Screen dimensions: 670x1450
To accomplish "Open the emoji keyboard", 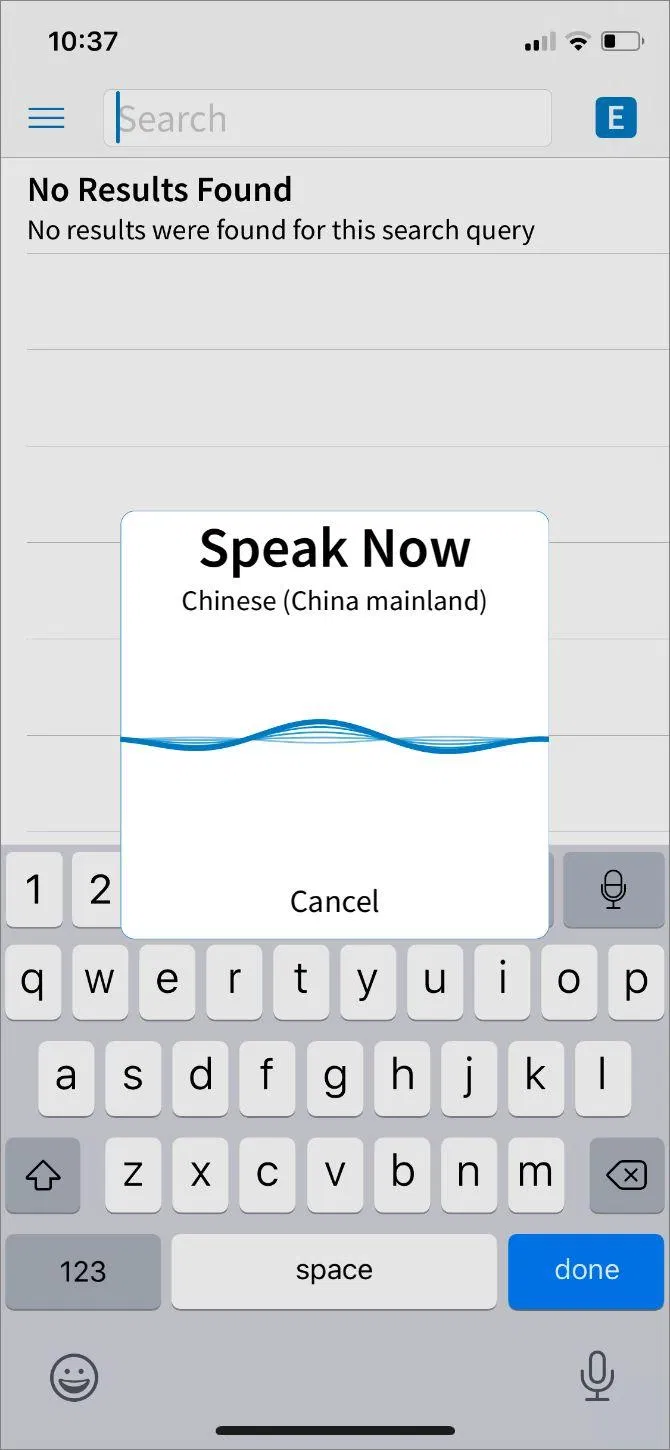I will 74,1377.
